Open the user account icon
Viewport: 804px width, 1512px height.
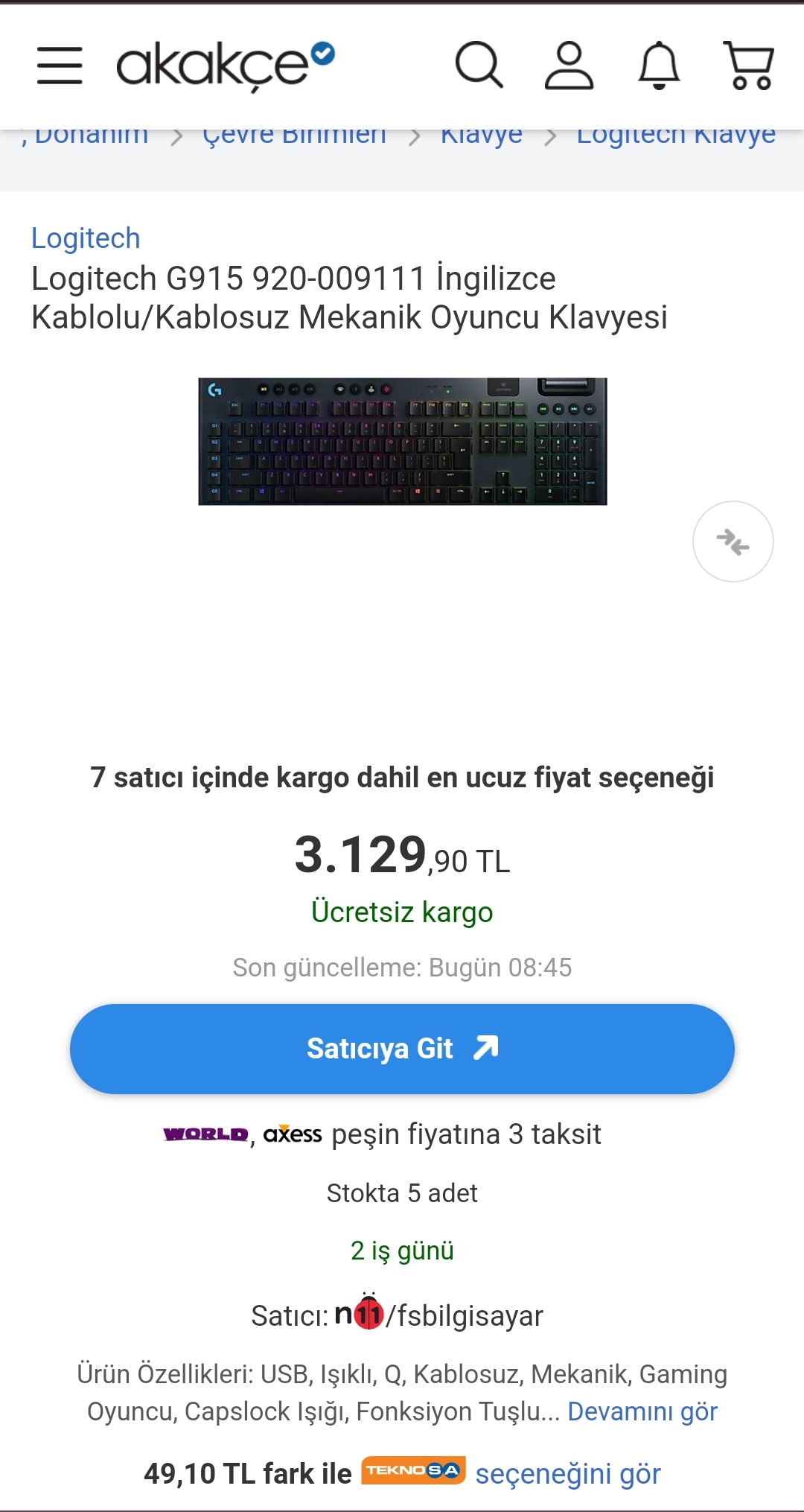click(569, 66)
